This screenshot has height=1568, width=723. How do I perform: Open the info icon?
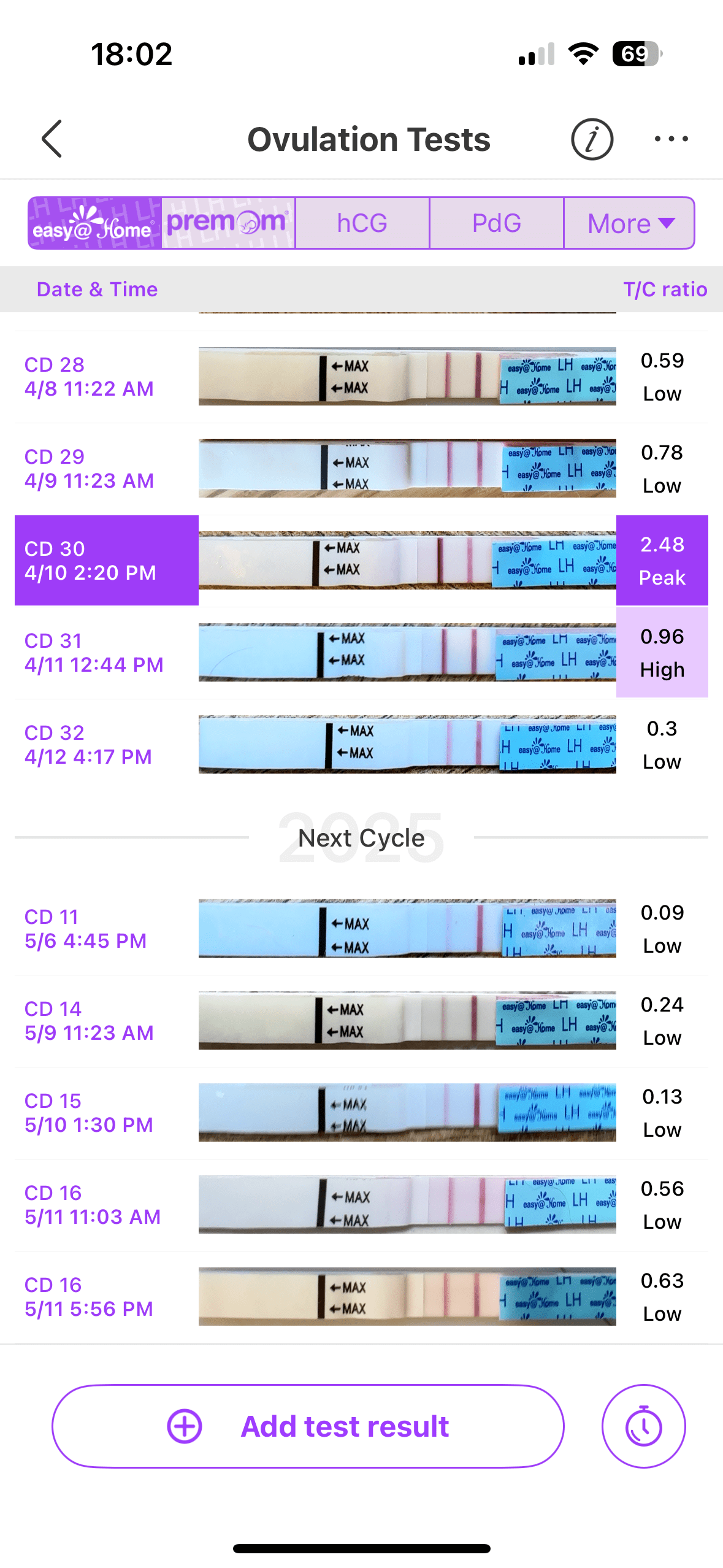591,139
